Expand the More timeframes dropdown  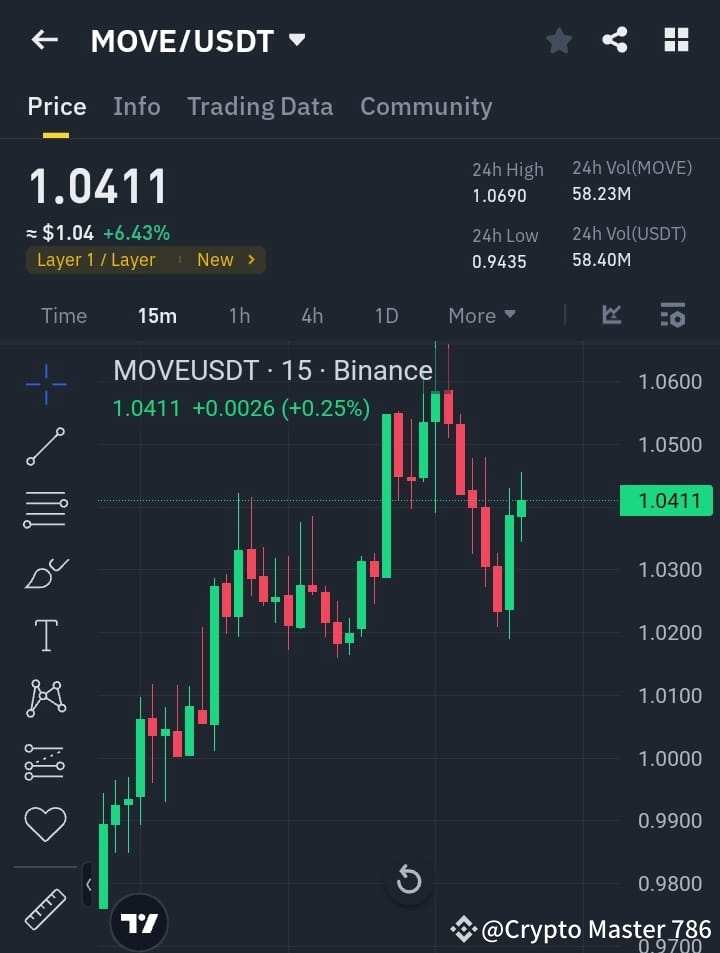481,315
